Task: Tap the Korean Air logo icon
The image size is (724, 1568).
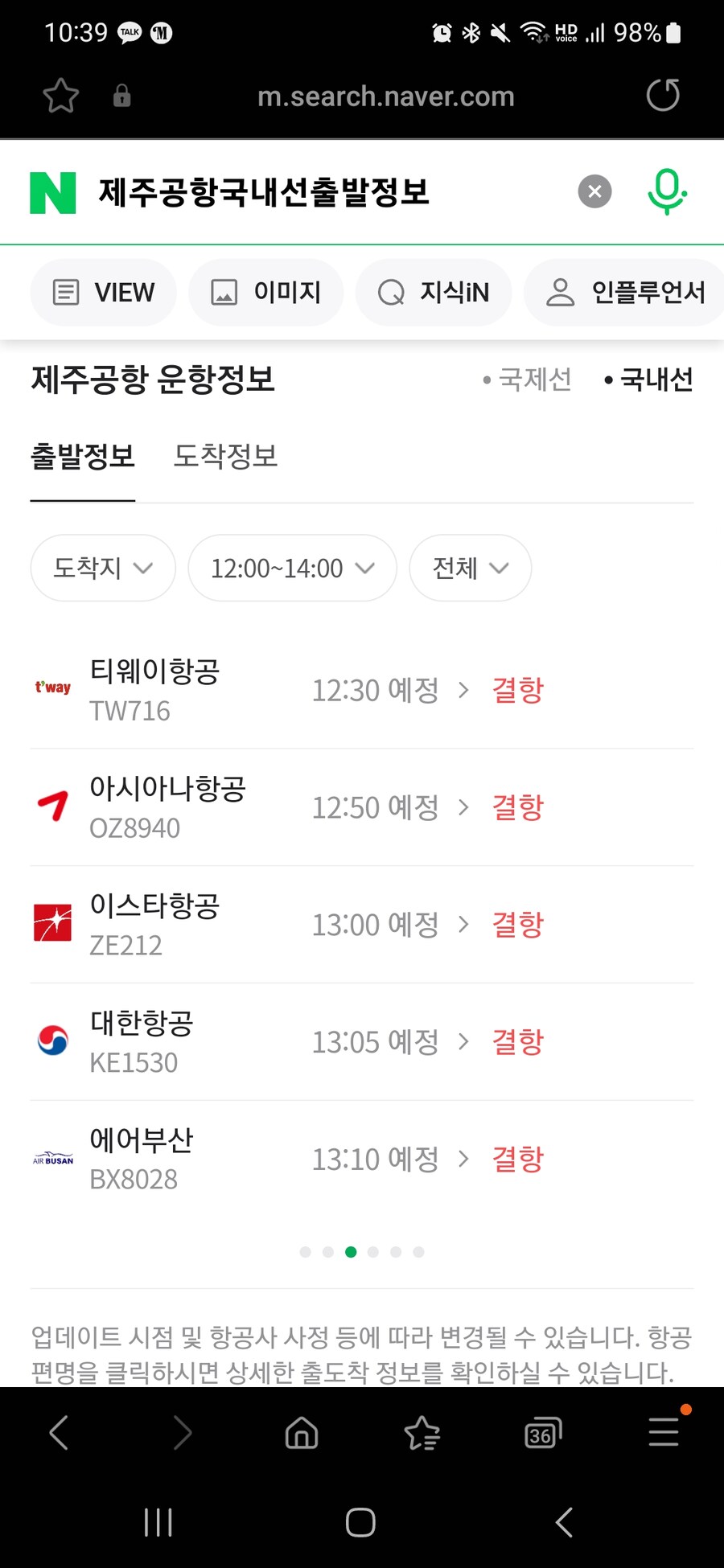Action: (52, 1041)
